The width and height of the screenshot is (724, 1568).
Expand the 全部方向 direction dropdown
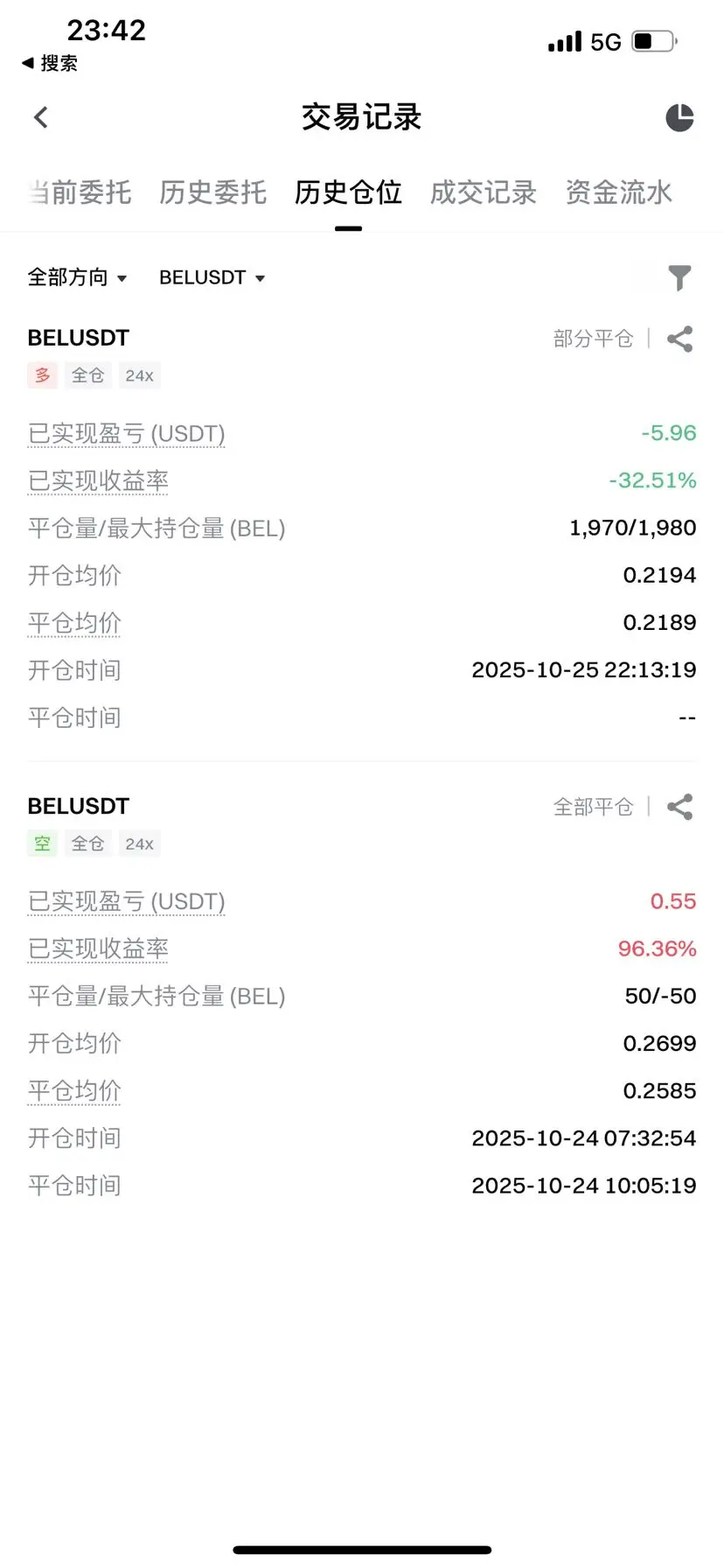click(x=77, y=277)
